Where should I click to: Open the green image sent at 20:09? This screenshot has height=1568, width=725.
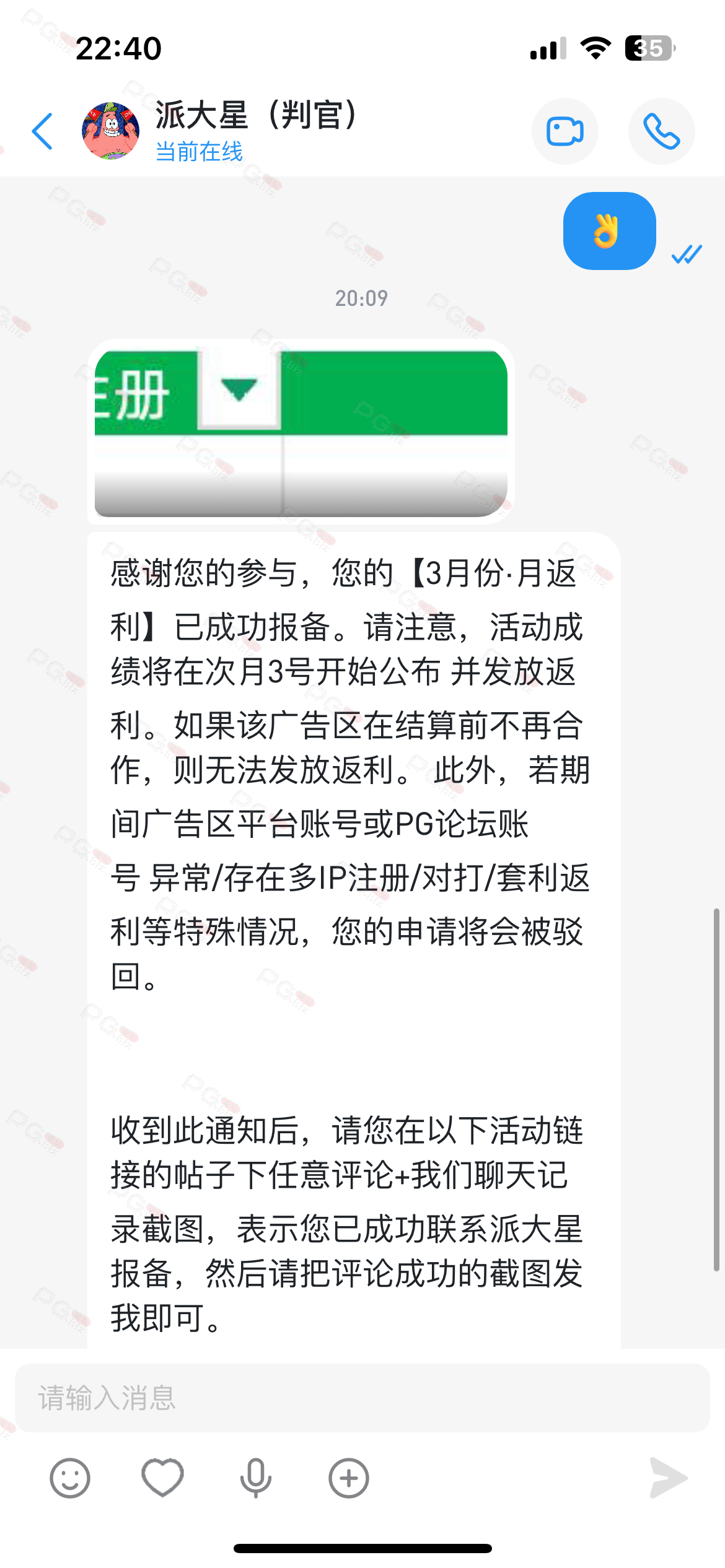[x=301, y=432]
